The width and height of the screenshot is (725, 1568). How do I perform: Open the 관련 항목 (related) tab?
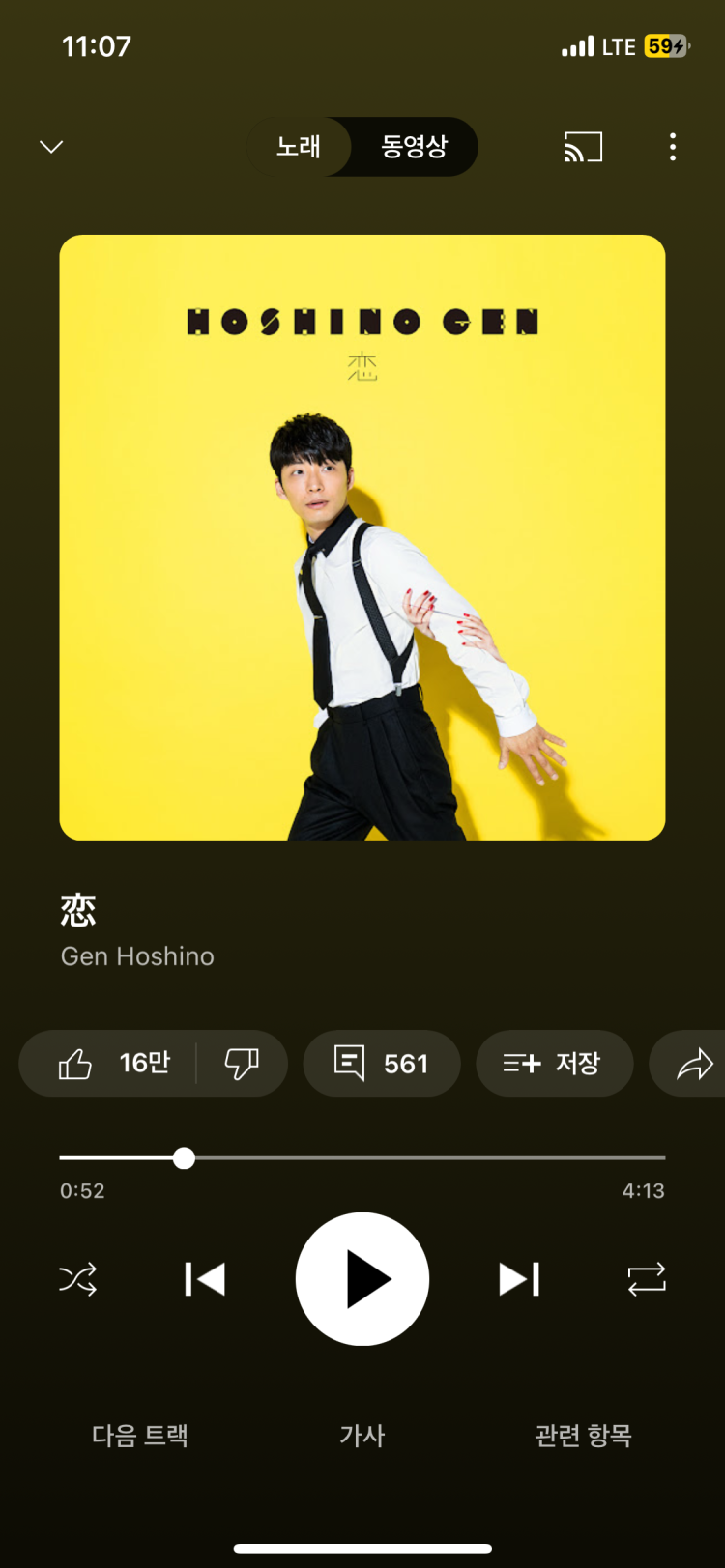tap(583, 1436)
